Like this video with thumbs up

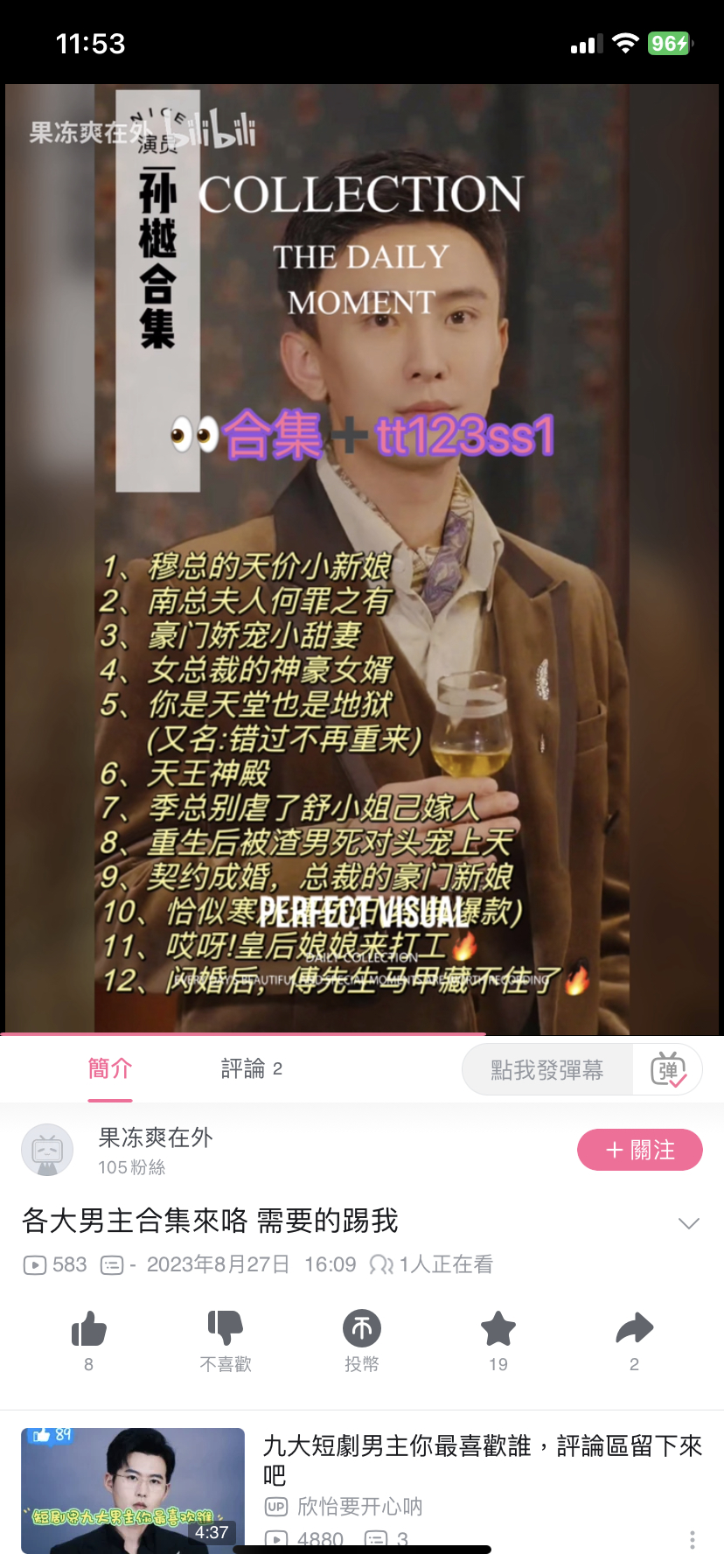[x=88, y=1329]
